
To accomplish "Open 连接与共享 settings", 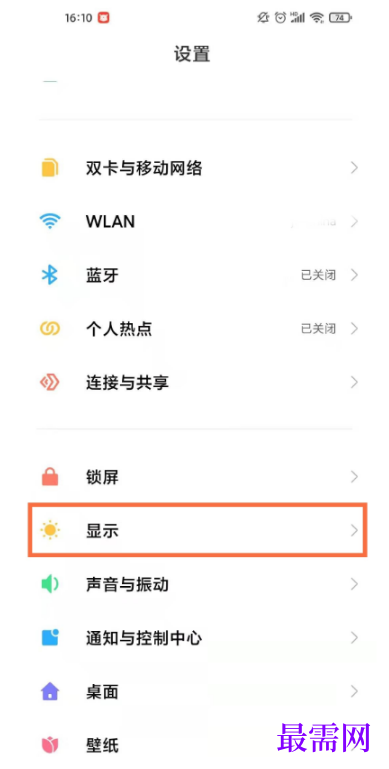I will [x=195, y=382].
